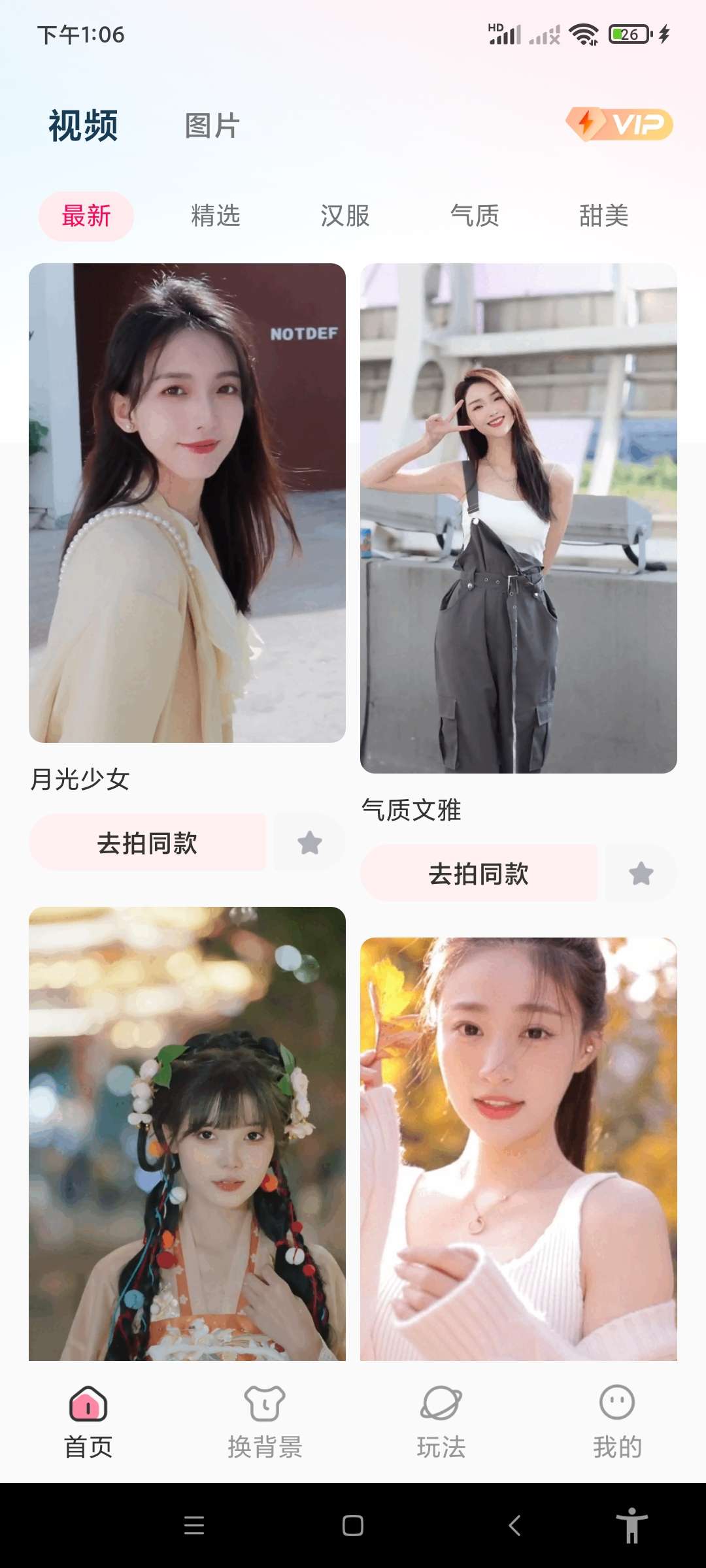Favorite the 月光少女 template with star
Image resolution: width=706 pixels, height=1568 pixels.
pos(310,843)
